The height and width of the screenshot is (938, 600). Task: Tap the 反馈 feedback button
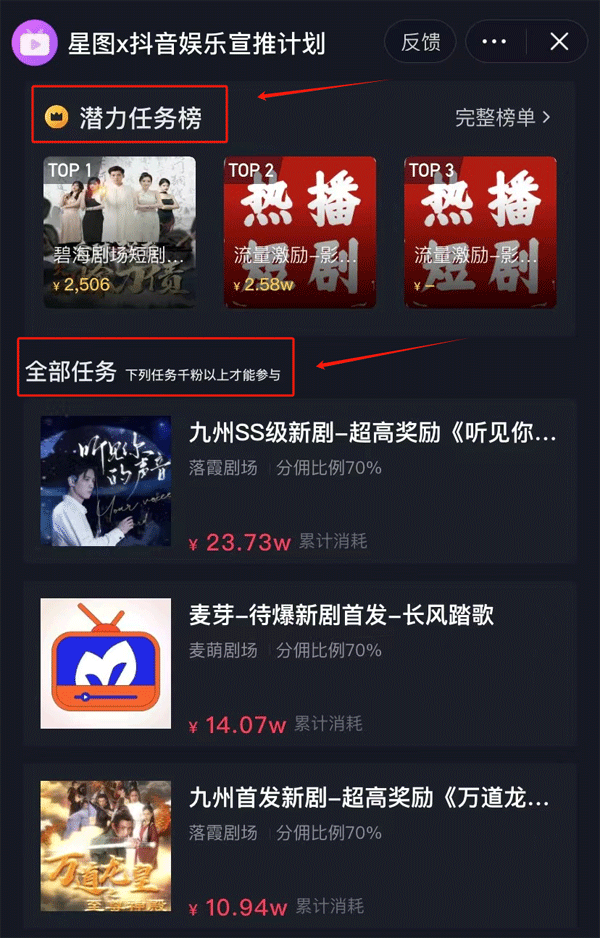(x=420, y=42)
